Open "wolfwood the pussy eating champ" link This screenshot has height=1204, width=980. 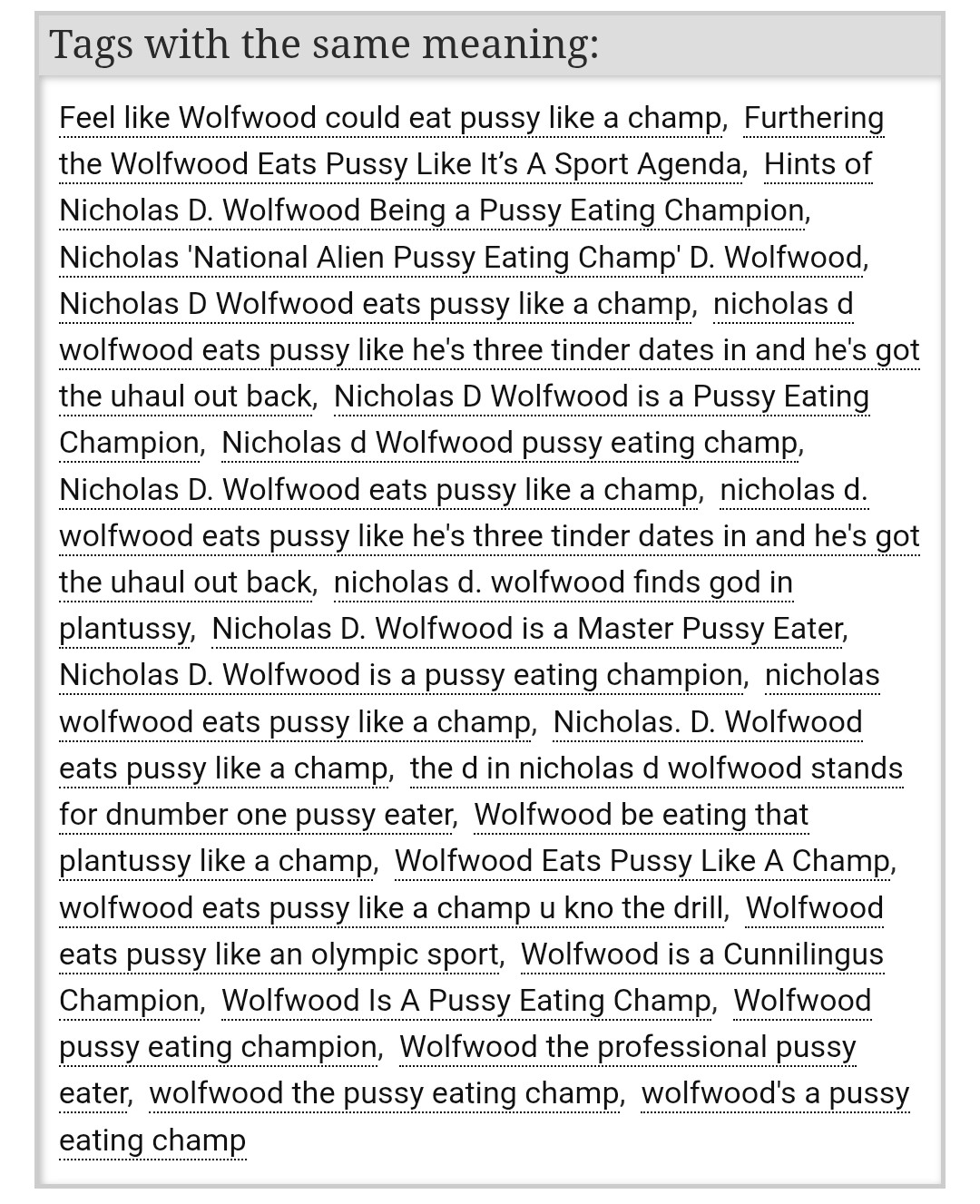tap(385, 1093)
